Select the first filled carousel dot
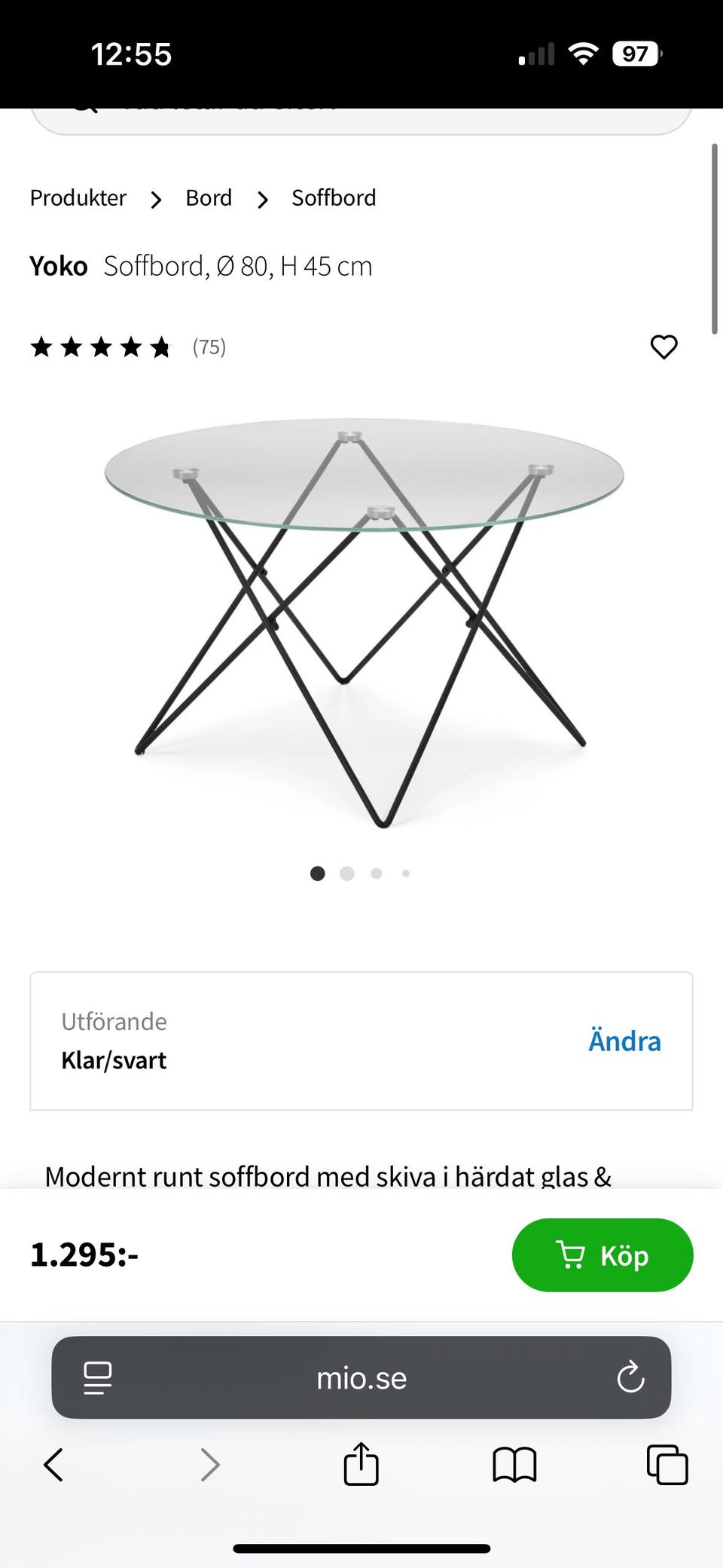The width and height of the screenshot is (723, 1568). point(318,873)
